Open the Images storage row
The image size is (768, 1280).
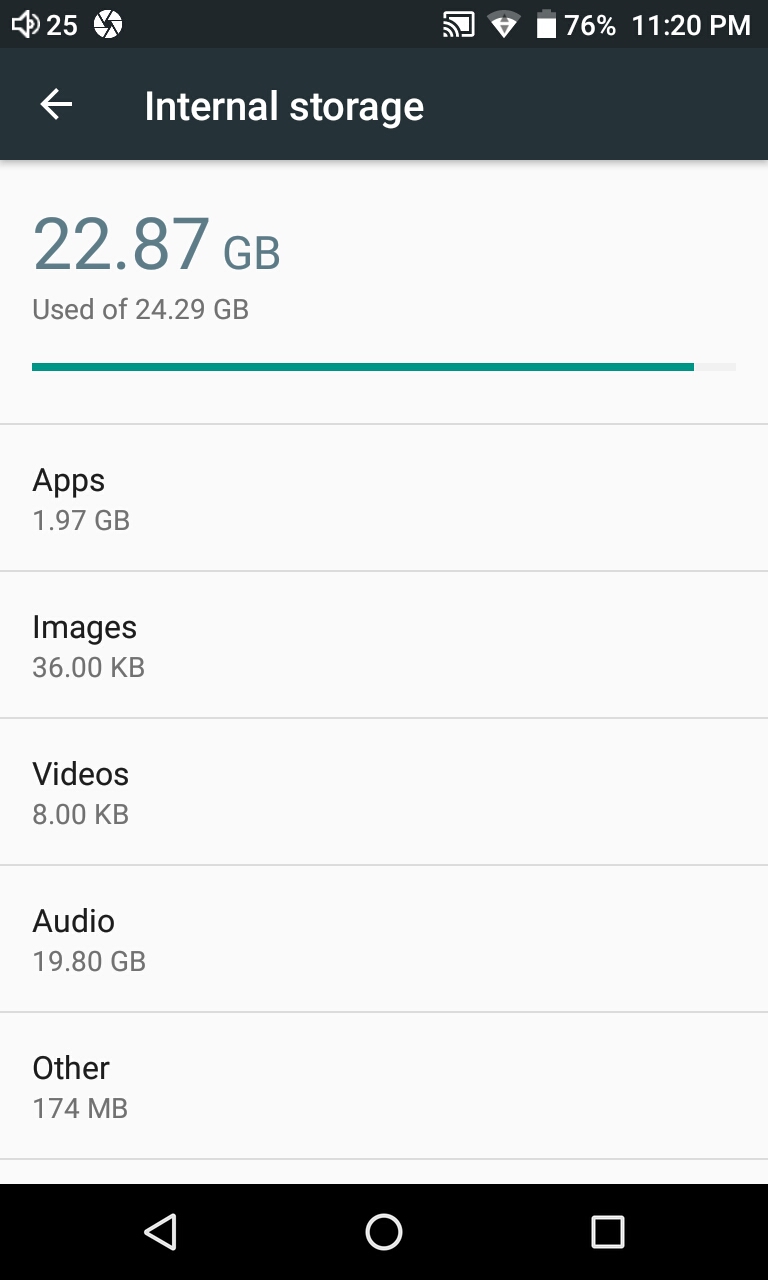coord(384,645)
